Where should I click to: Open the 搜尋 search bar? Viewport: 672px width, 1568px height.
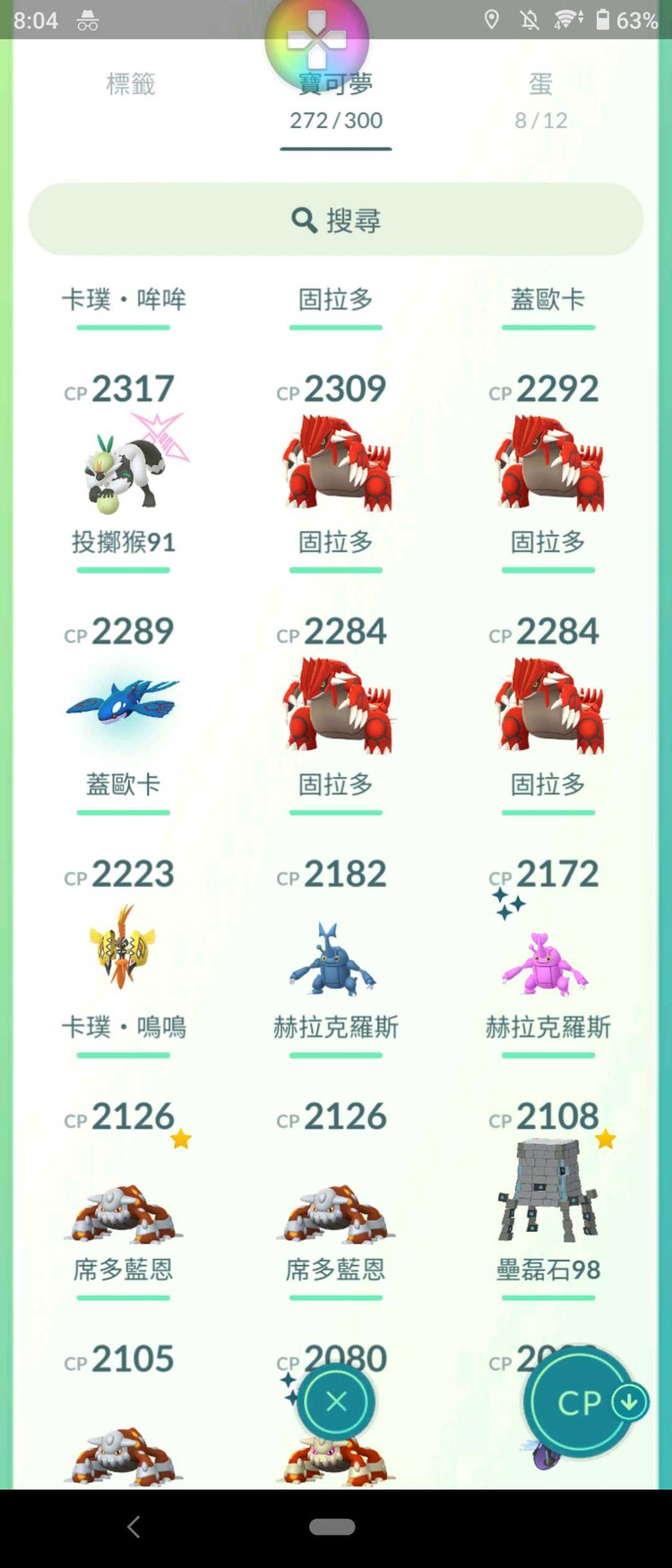336,220
